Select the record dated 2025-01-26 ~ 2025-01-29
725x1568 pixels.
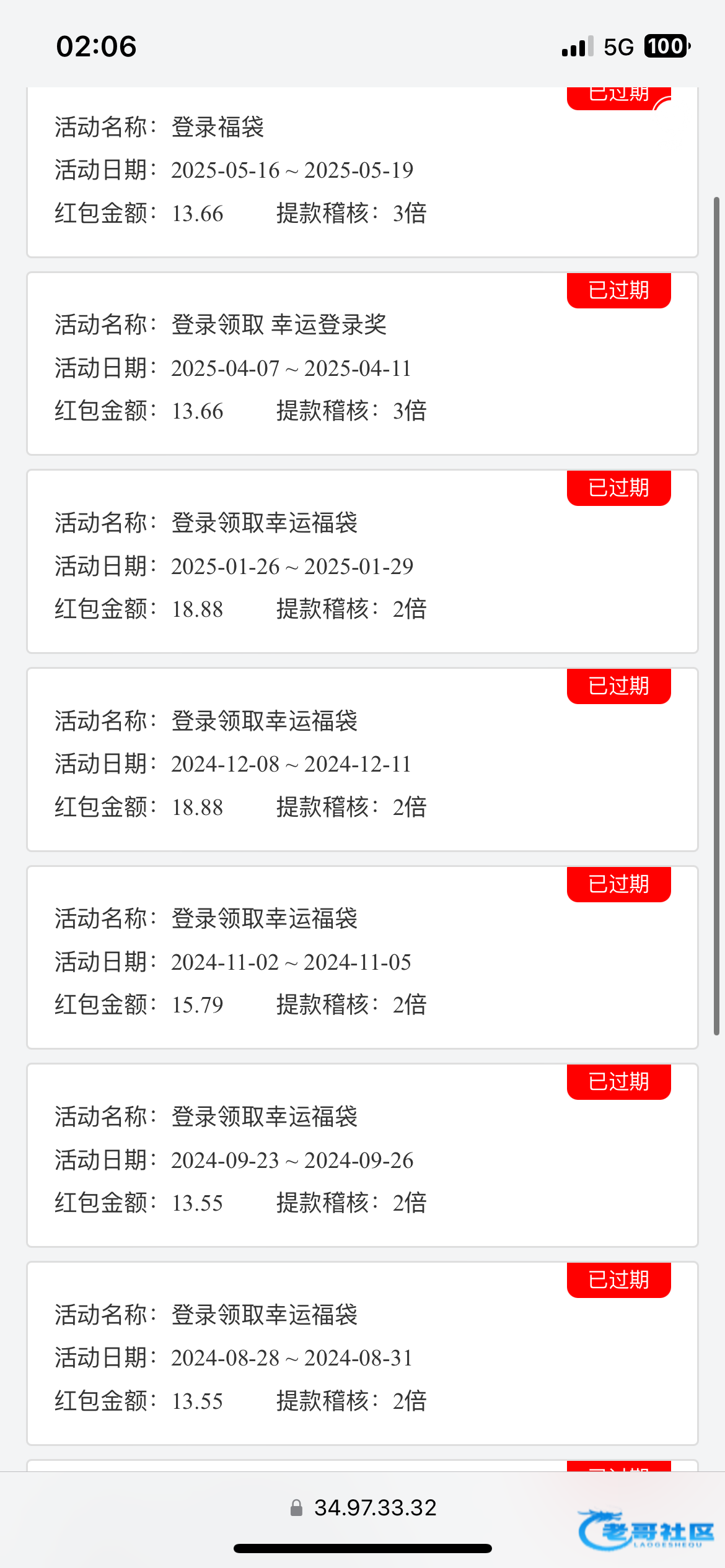362,562
